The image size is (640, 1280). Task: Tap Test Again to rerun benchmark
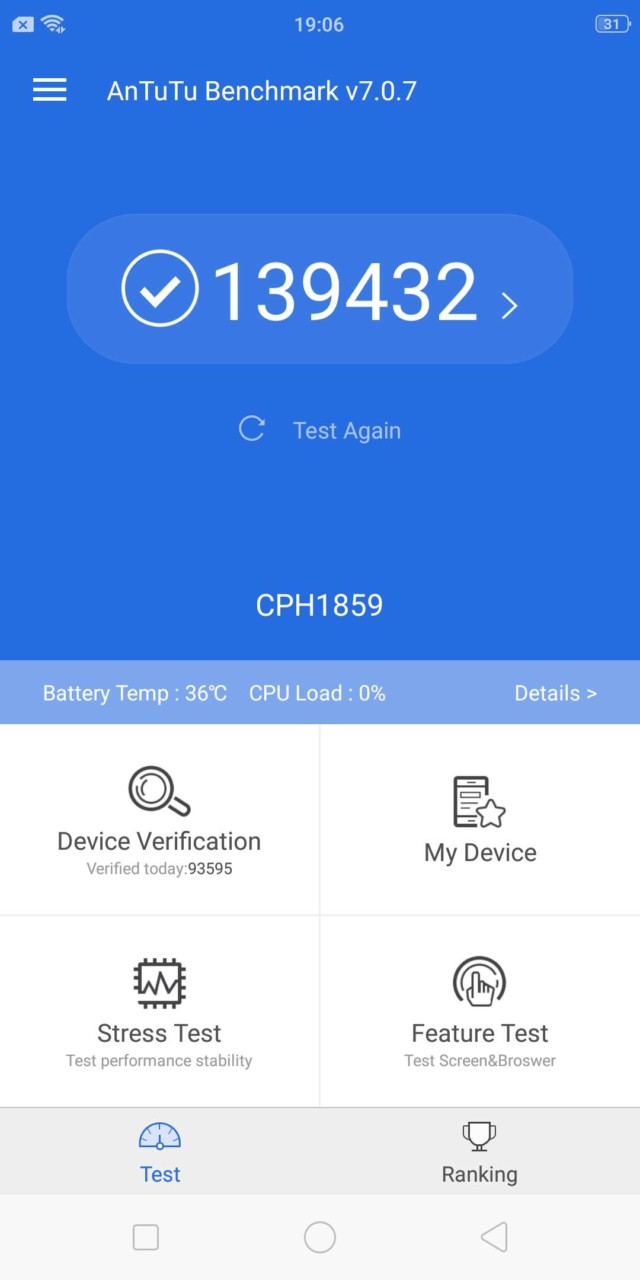coord(320,430)
